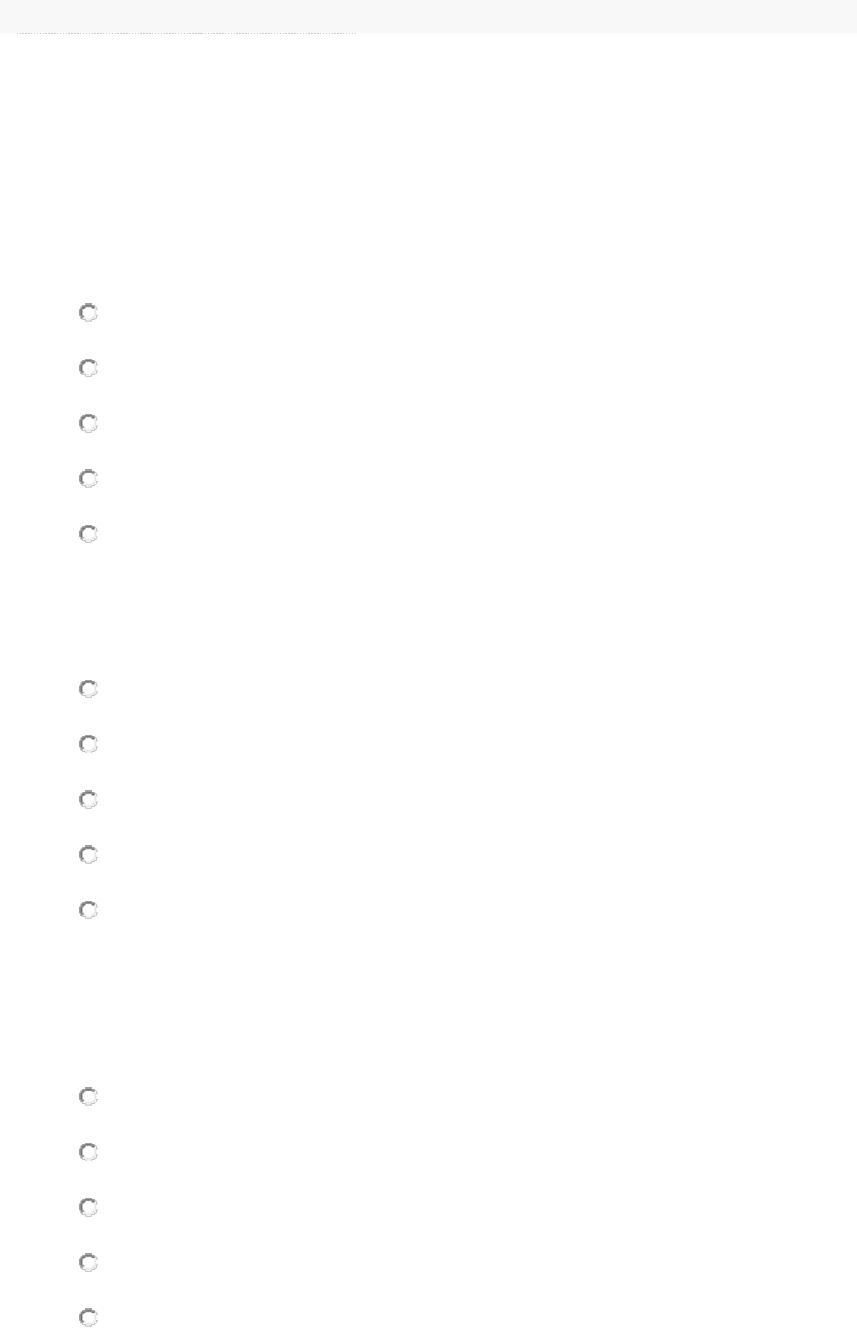Choose the third radio option in the first question group

(88, 424)
